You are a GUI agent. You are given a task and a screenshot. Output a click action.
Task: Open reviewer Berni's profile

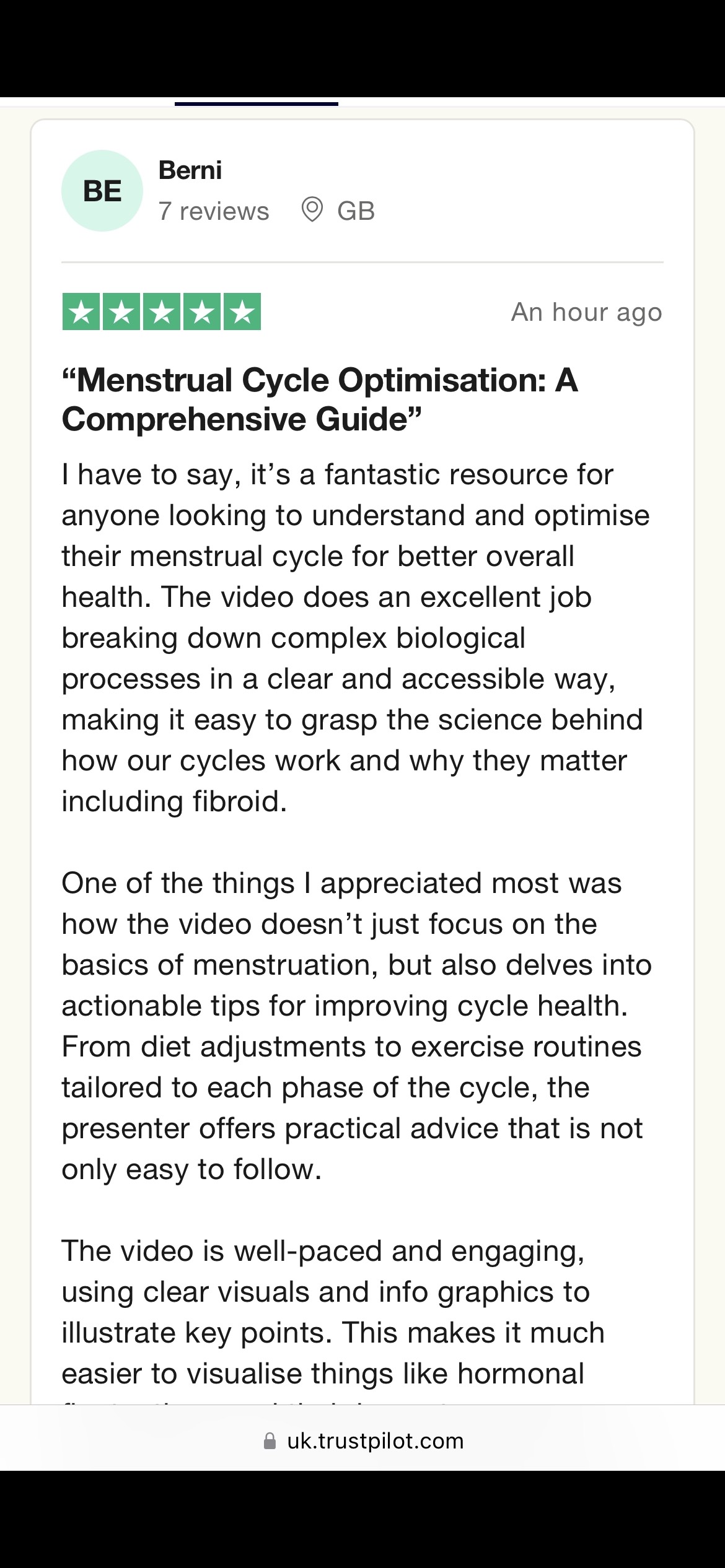coord(190,170)
